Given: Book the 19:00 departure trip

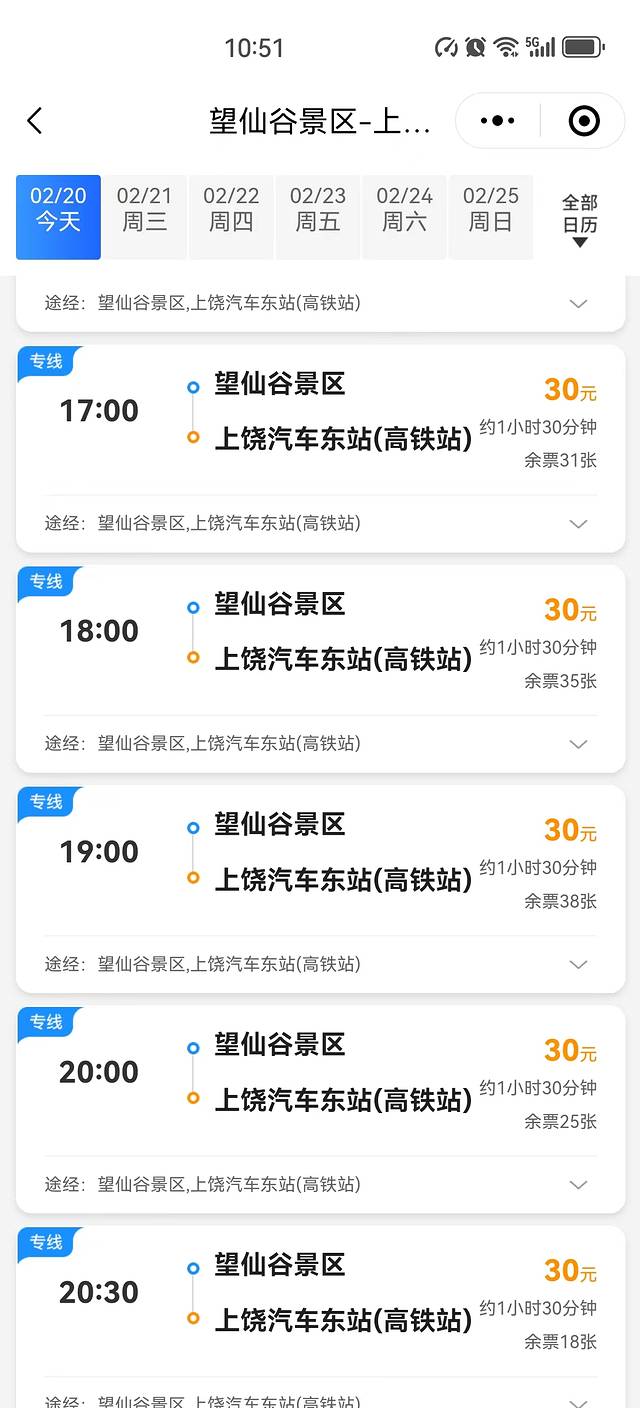Looking at the screenshot, I should click(320, 860).
